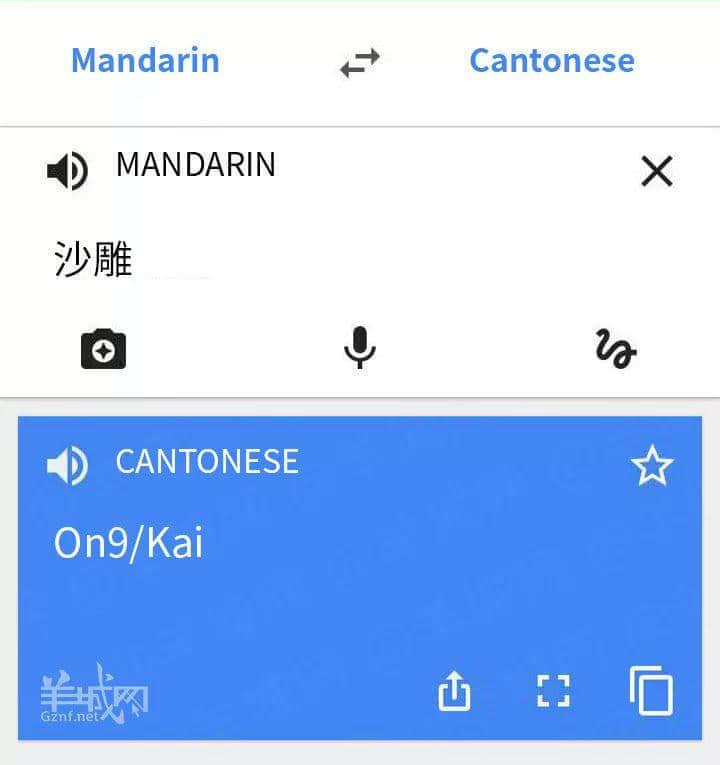Tap the On9/Kai translation result
The image size is (720, 765).
pyautogui.click(x=128, y=543)
